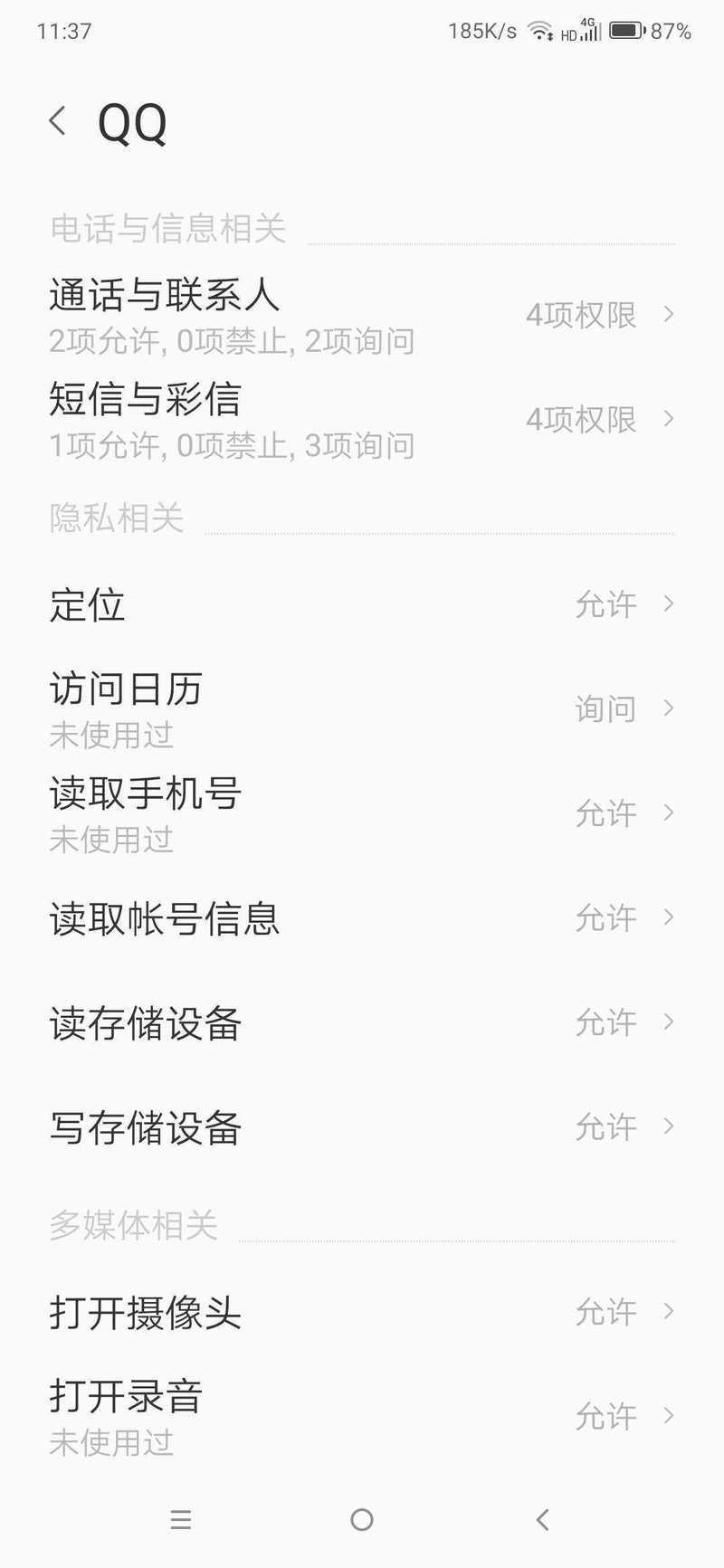Screen dimensions: 724x1568
Task: Open the 打开录音 permission setting
Action: point(362,1416)
